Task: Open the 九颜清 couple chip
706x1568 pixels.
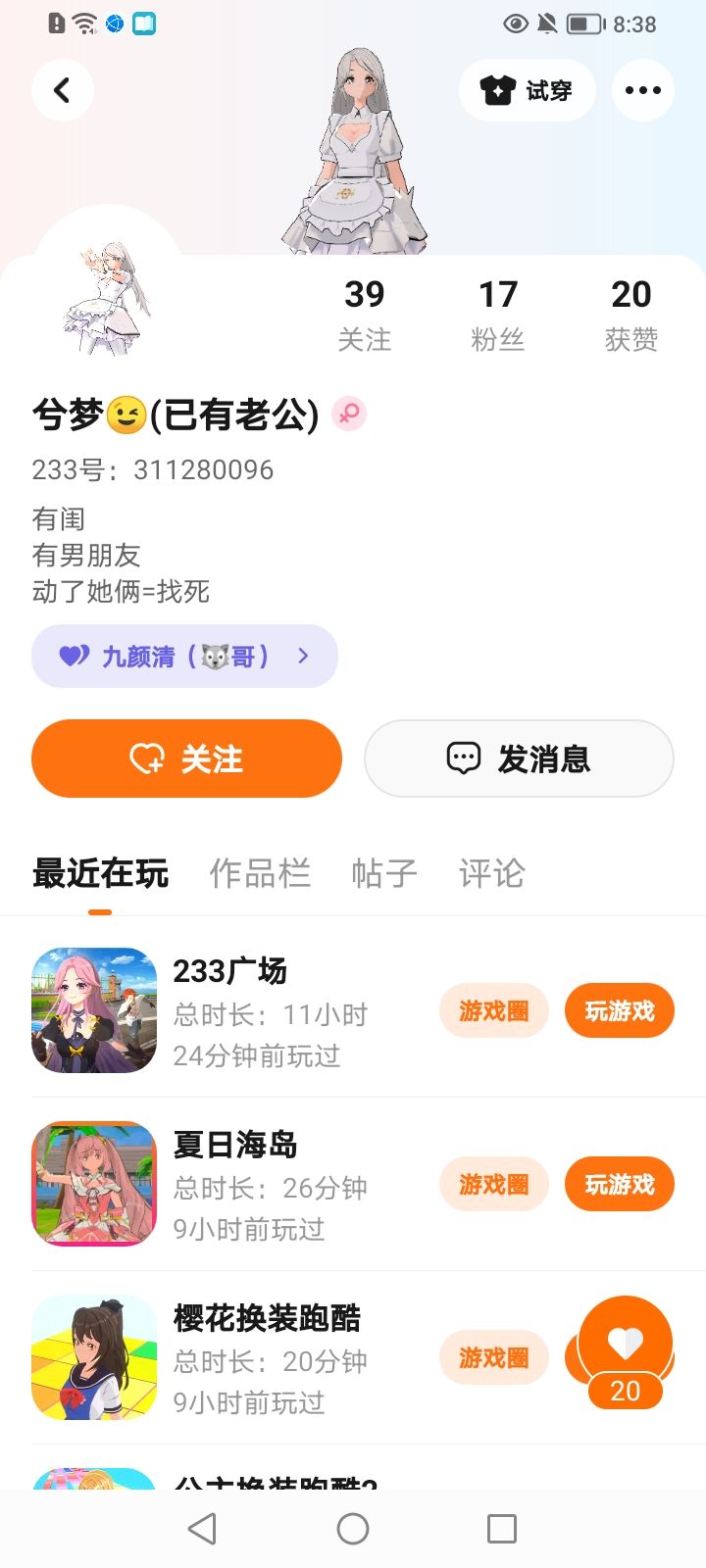Action: coord(184,656)
